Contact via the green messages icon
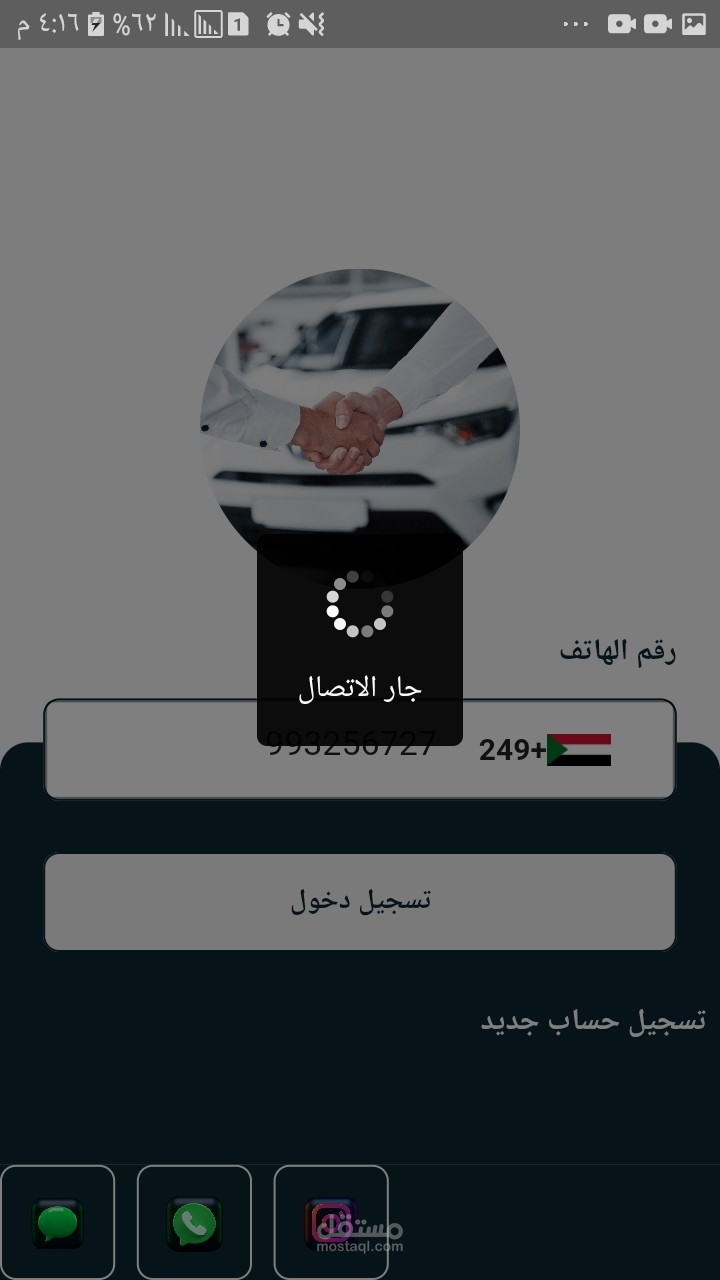The width and height of the screenshot is (720, 1280). tap(57, 1222)
